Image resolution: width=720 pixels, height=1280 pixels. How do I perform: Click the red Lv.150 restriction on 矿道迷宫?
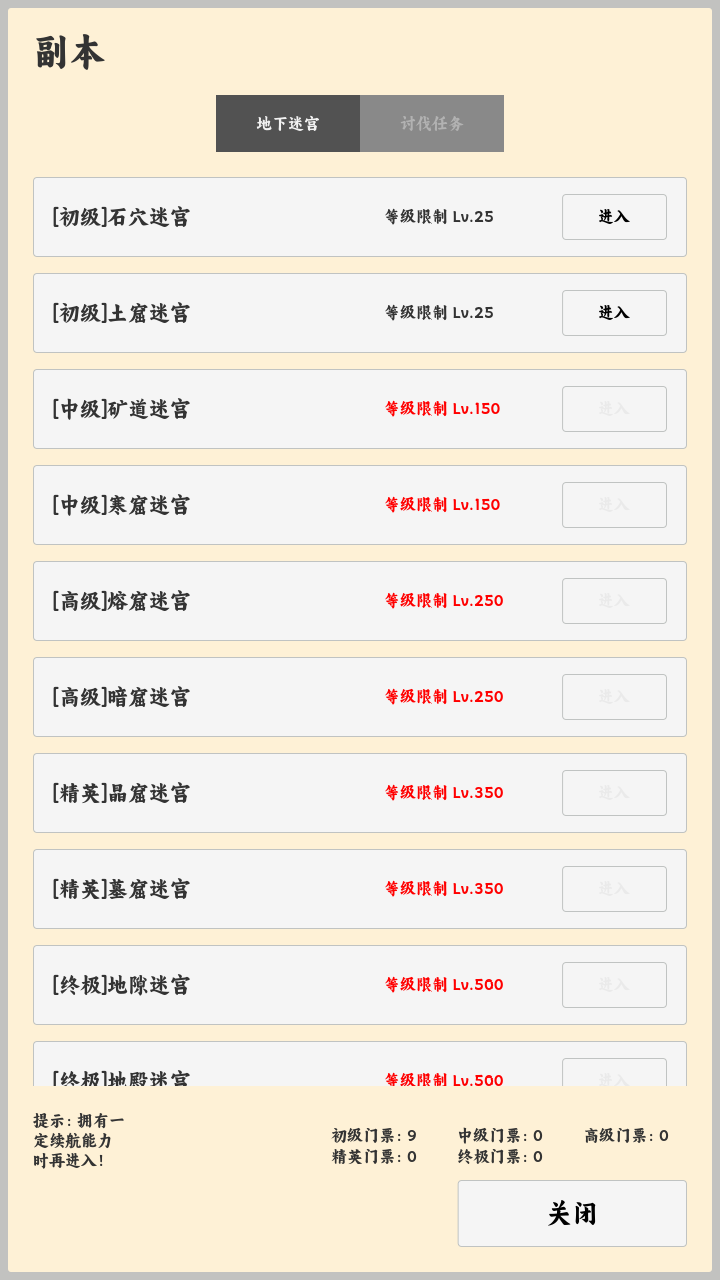(x=444, y=408)
